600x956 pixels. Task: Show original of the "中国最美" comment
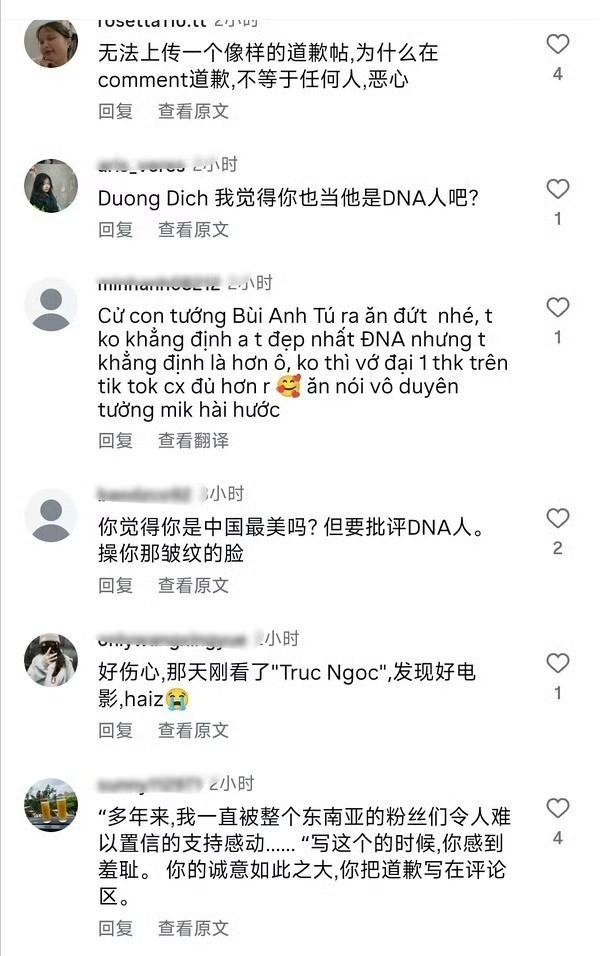tap(193, 585)
